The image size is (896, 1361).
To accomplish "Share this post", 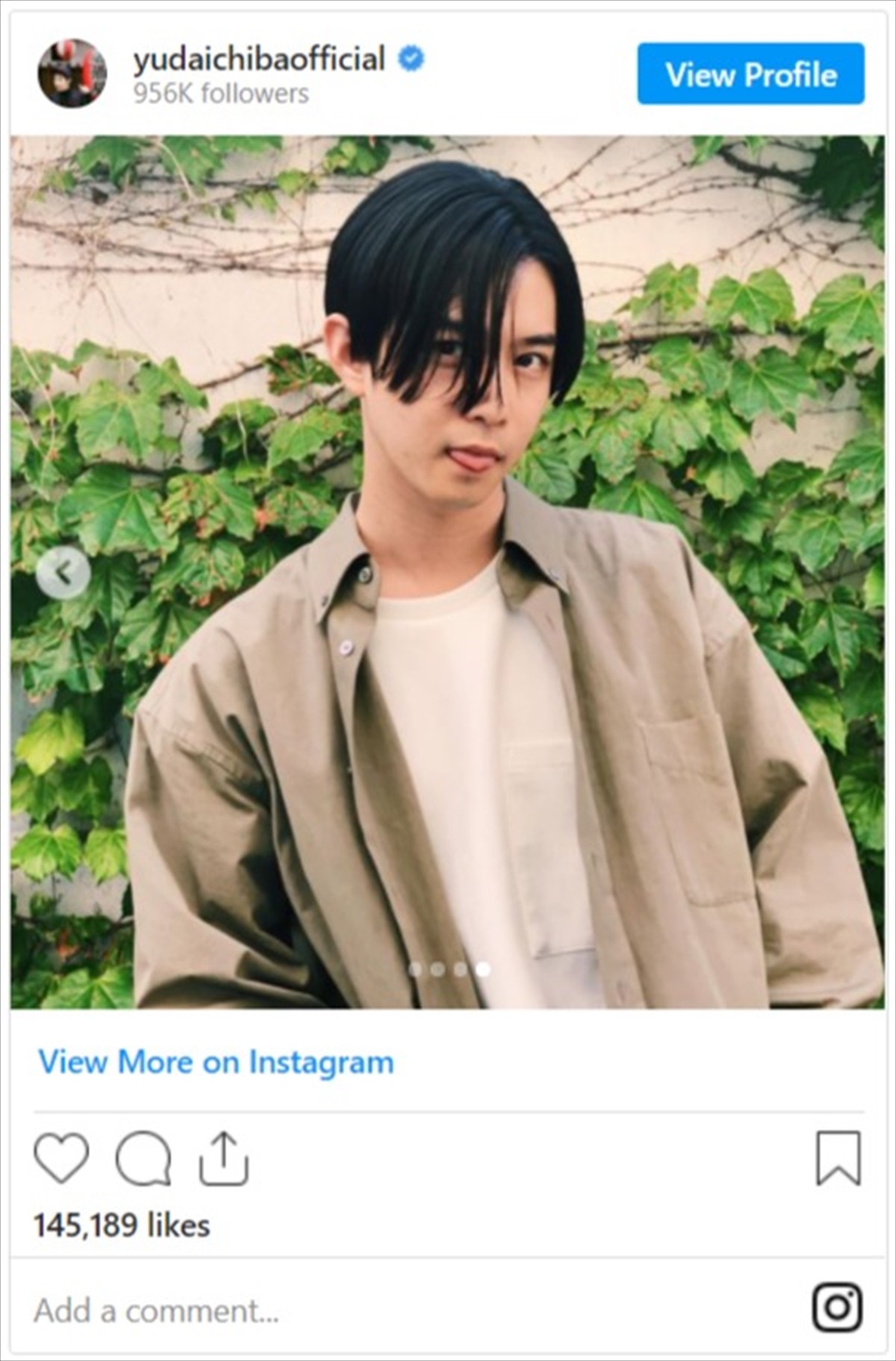I will click(x=223, y=1158).
